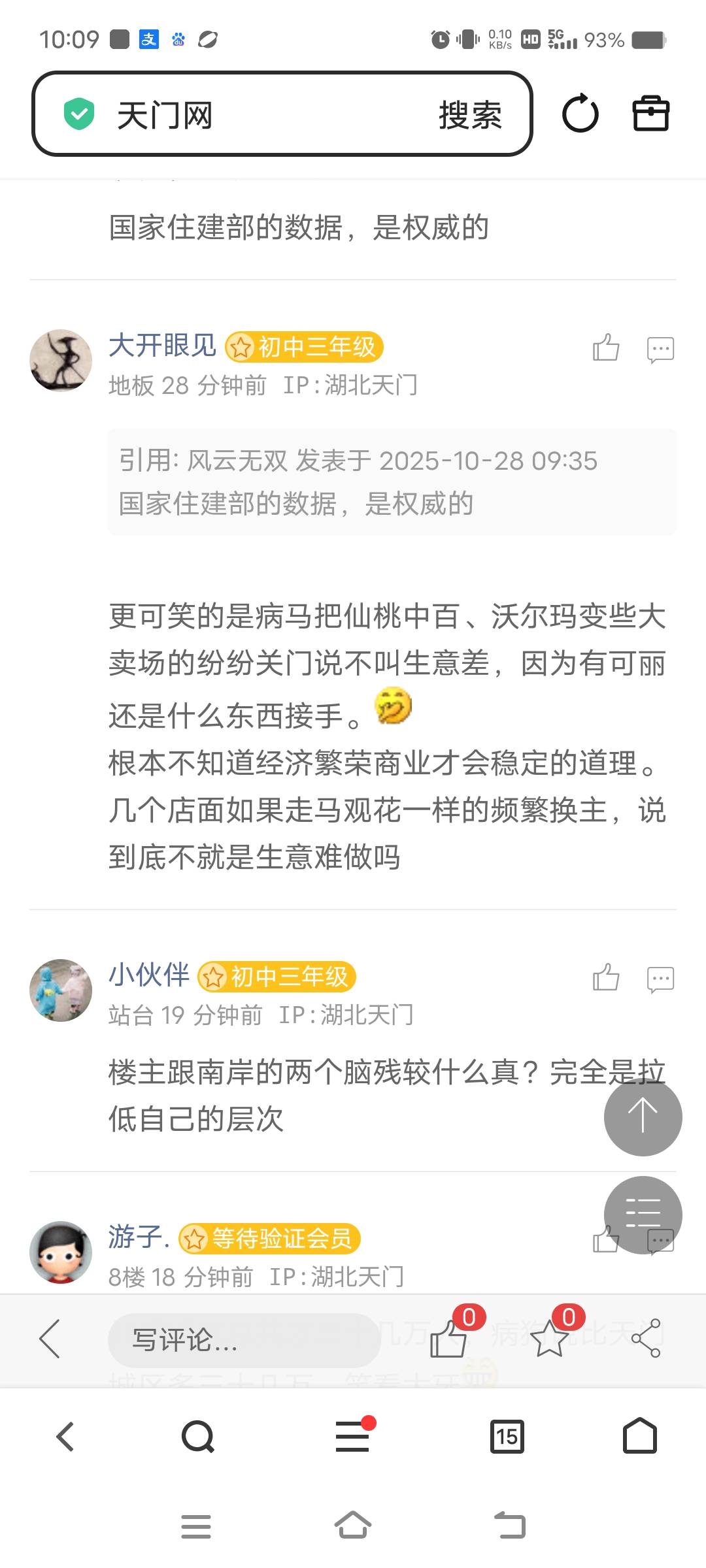Reply to 小伙伴's comment

660,979
